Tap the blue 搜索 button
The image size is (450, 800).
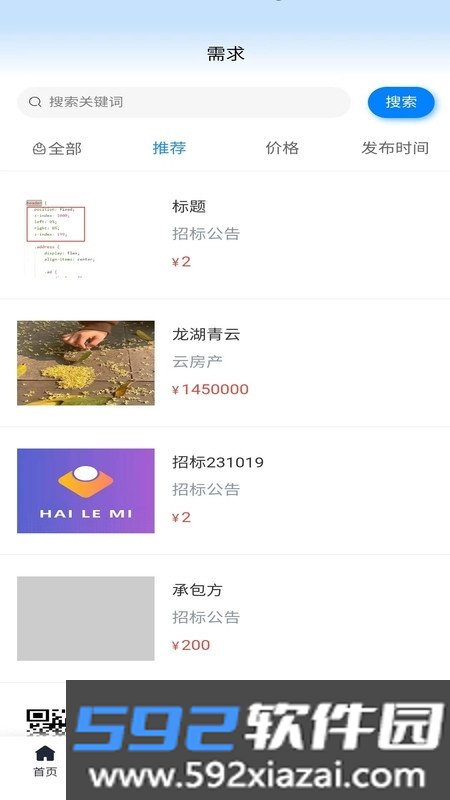401,102
